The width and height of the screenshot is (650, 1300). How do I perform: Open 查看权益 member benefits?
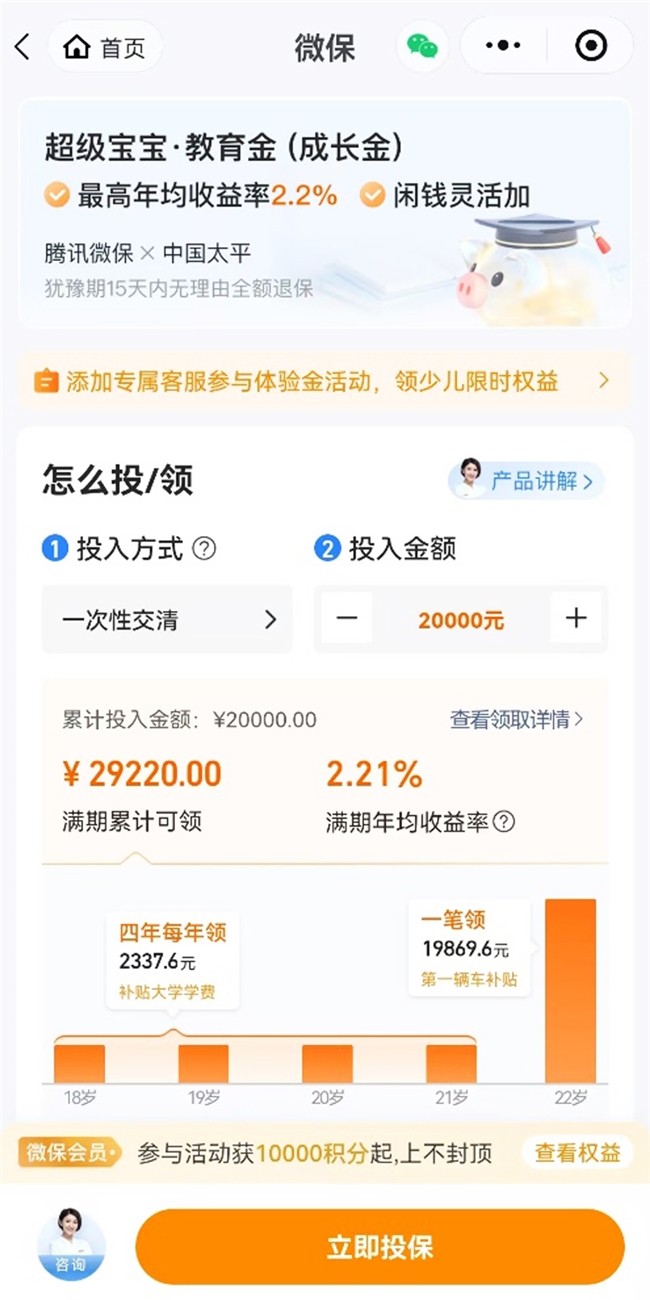click(x=577, y=1152)
